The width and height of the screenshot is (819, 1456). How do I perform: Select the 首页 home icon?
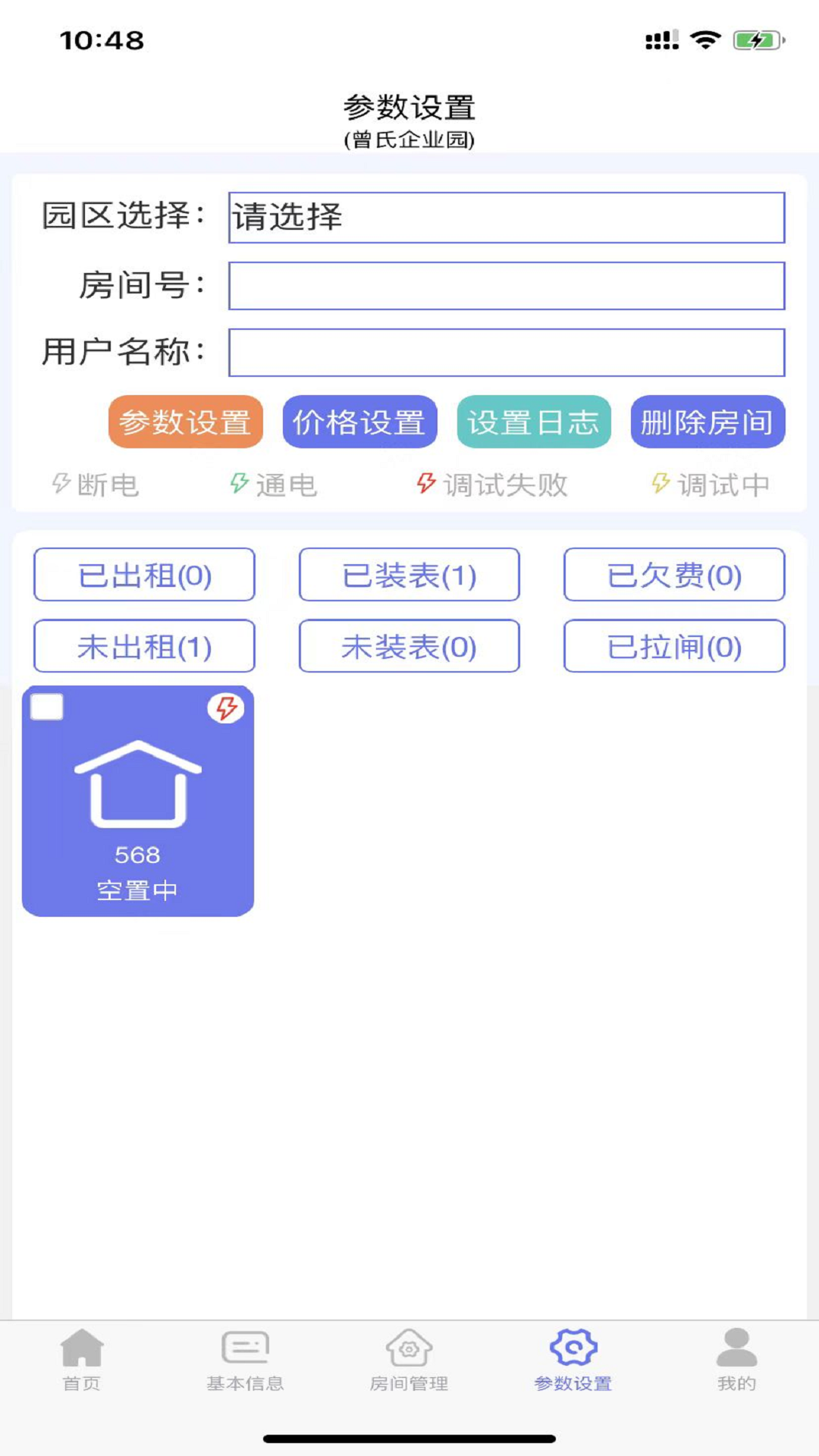[x=80, y=1346]
